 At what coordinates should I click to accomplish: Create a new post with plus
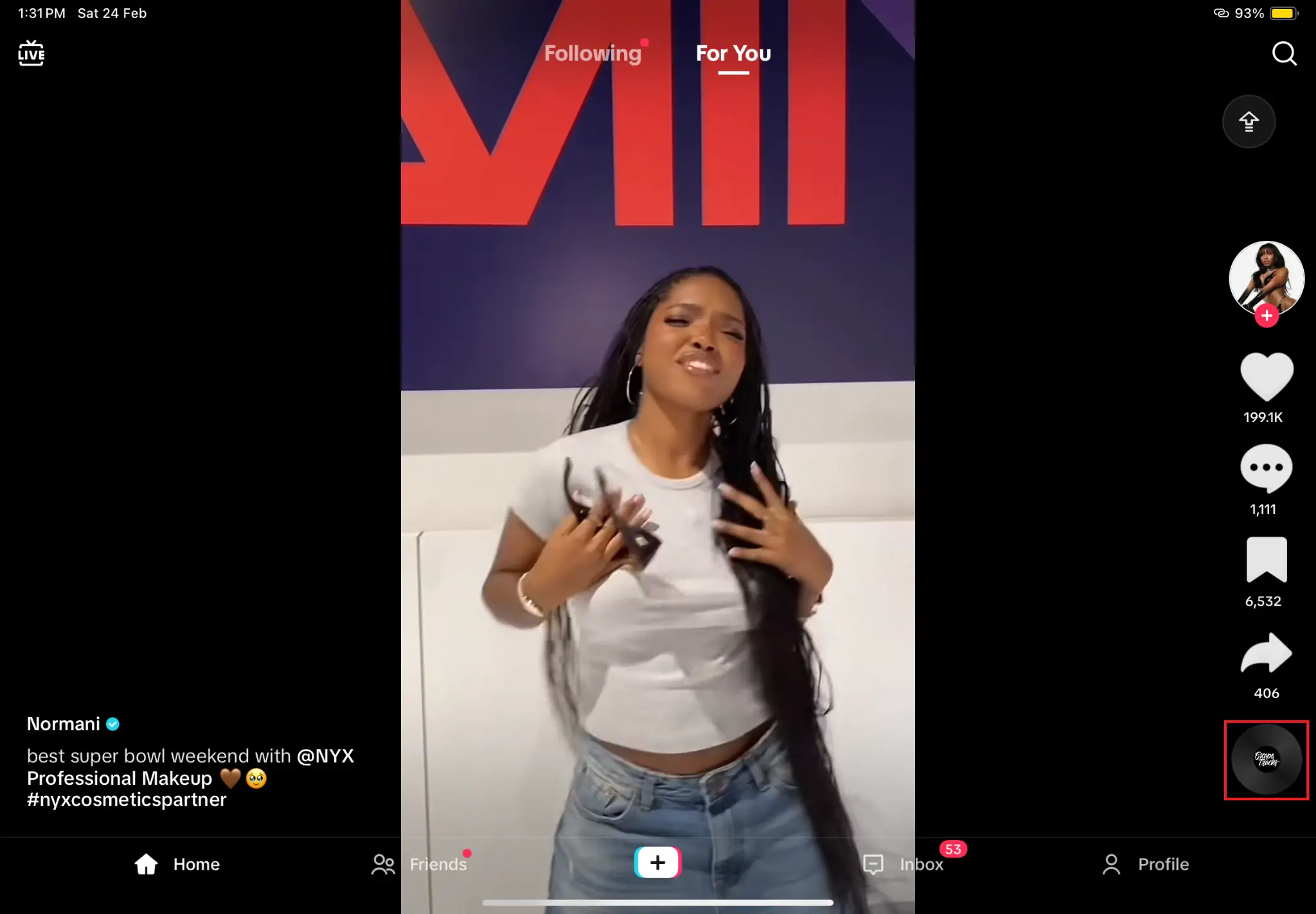click(x=657, y=863)
